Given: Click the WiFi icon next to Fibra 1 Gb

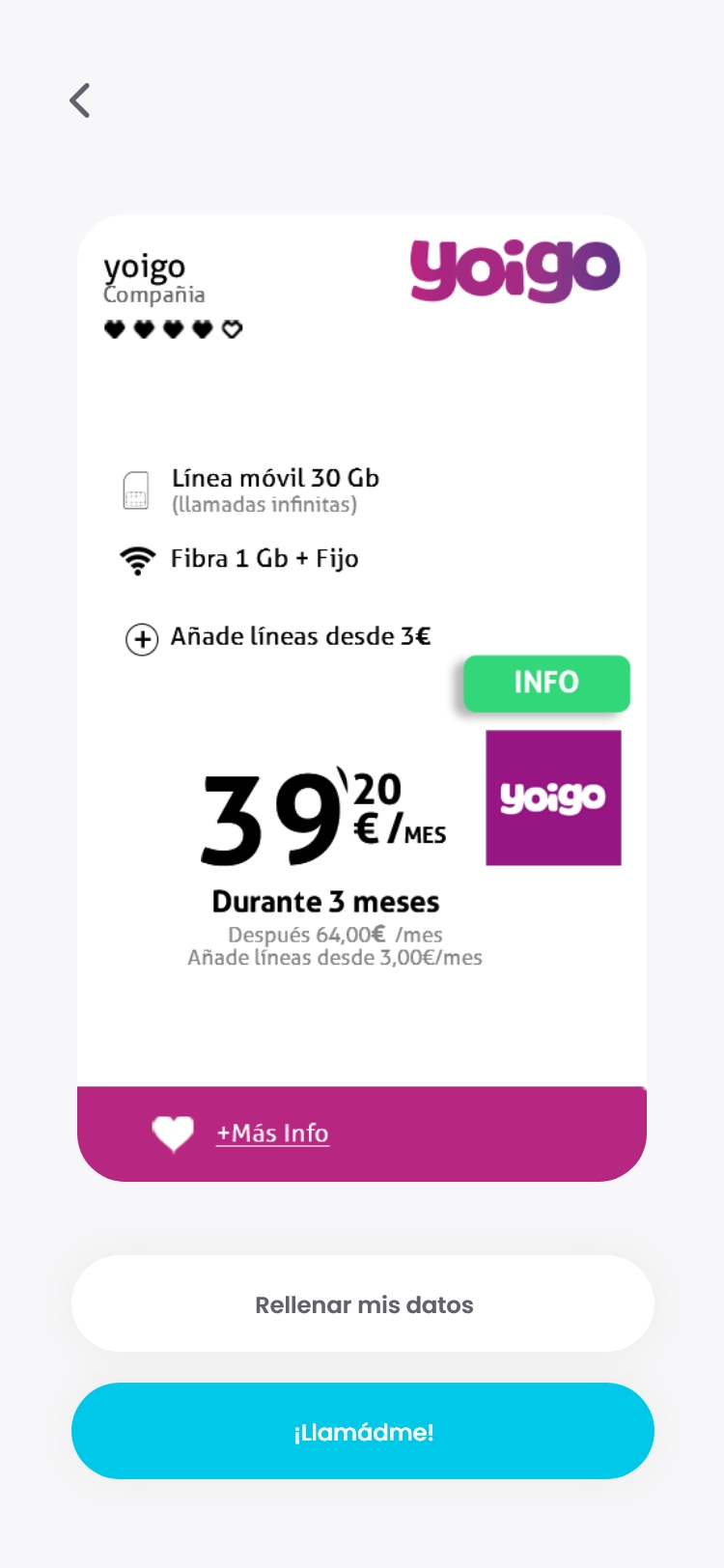Looking at the screenshot, I should pos(138,559).
